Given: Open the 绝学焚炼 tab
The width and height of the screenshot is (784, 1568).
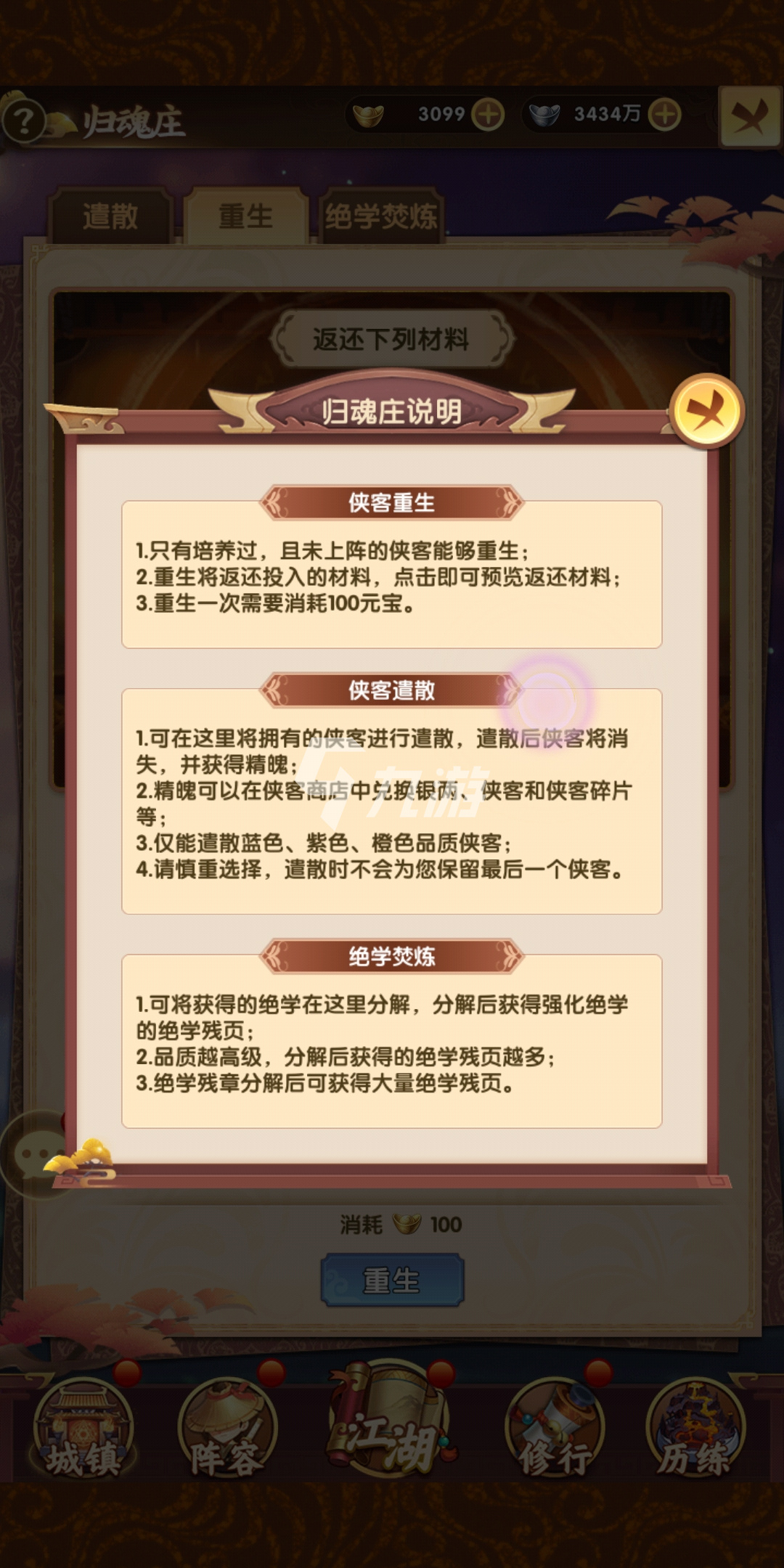Looking at the screenshot, I should 381,216.
